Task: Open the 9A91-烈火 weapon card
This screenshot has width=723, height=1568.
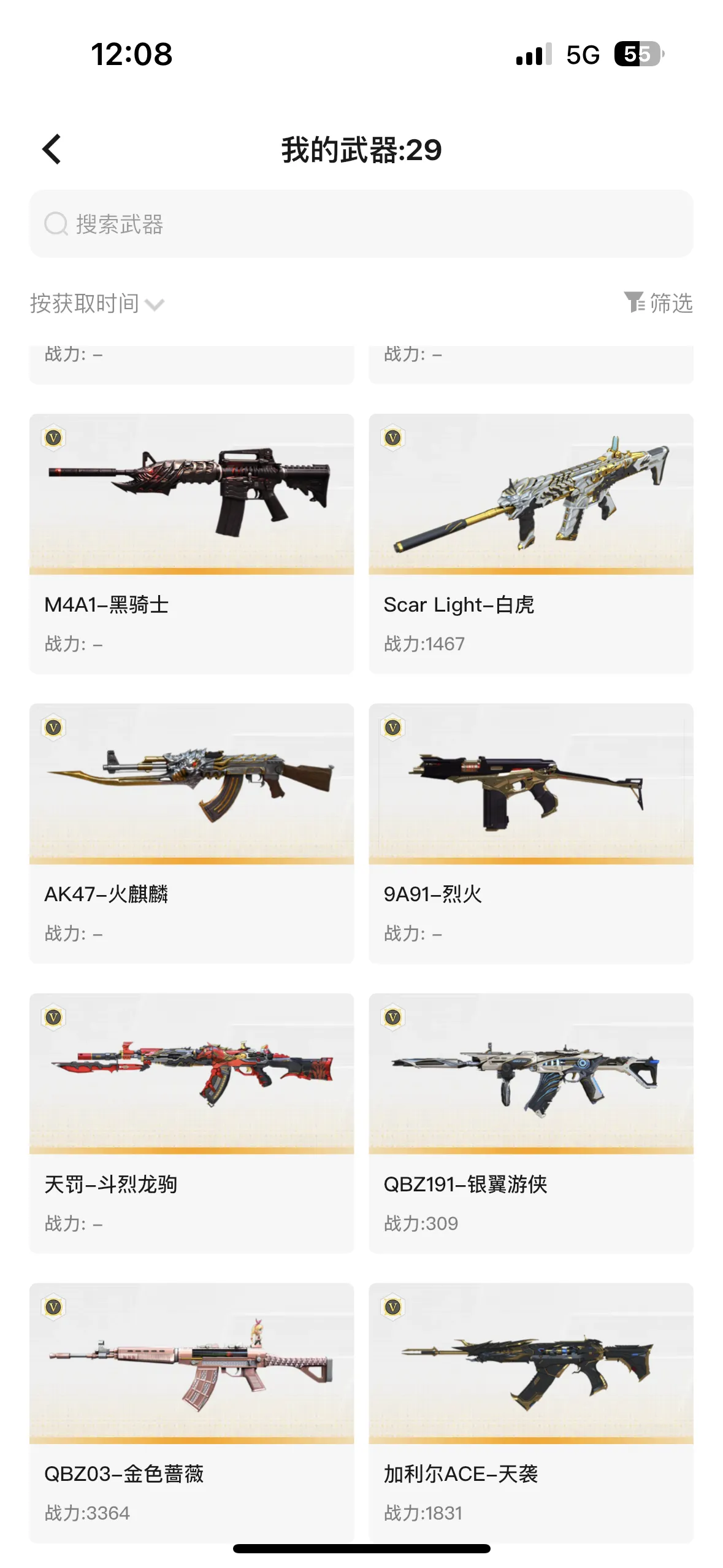Action: tap(531, 833)
